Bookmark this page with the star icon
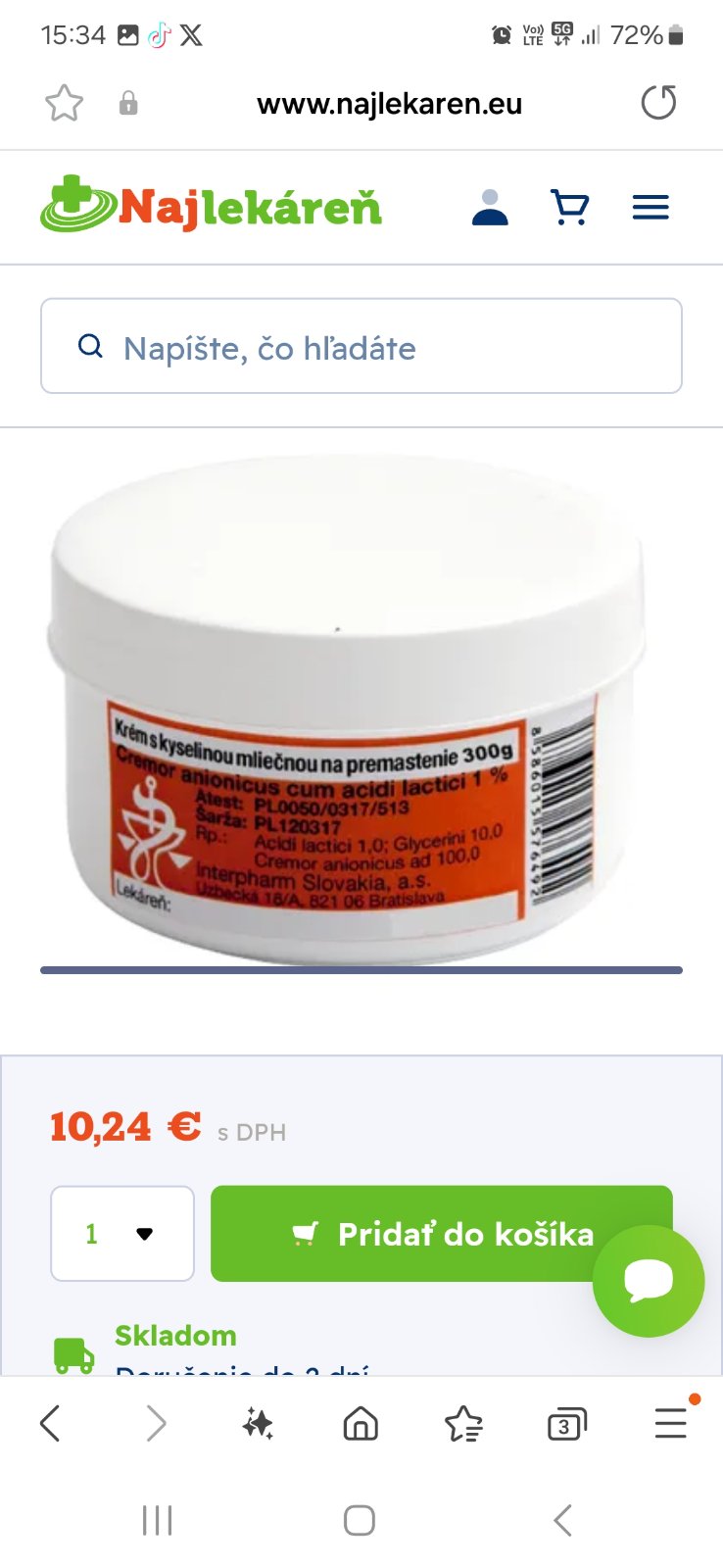This screenshot has height=1568, width=723. click(x=65, y=103)
